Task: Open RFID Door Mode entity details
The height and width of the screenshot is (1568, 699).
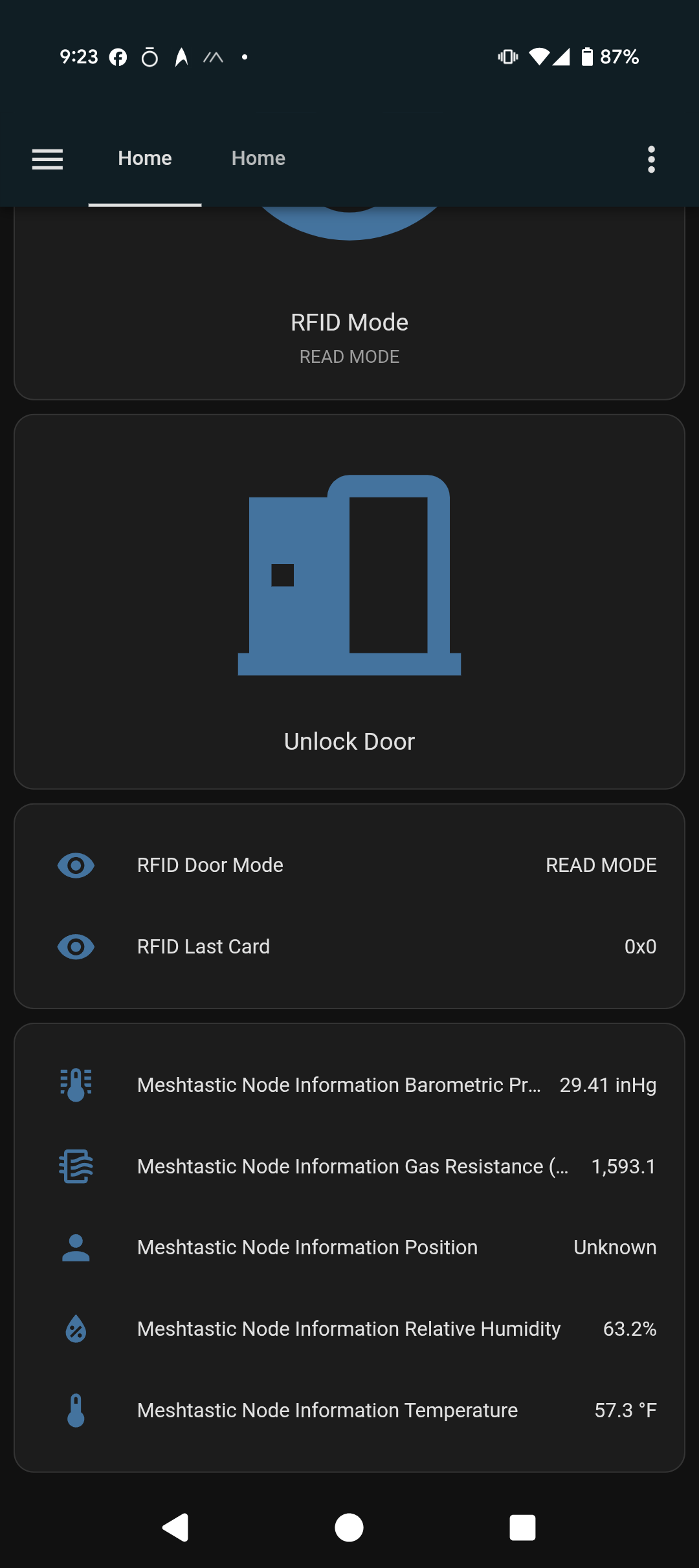Action: pos(349,865)
